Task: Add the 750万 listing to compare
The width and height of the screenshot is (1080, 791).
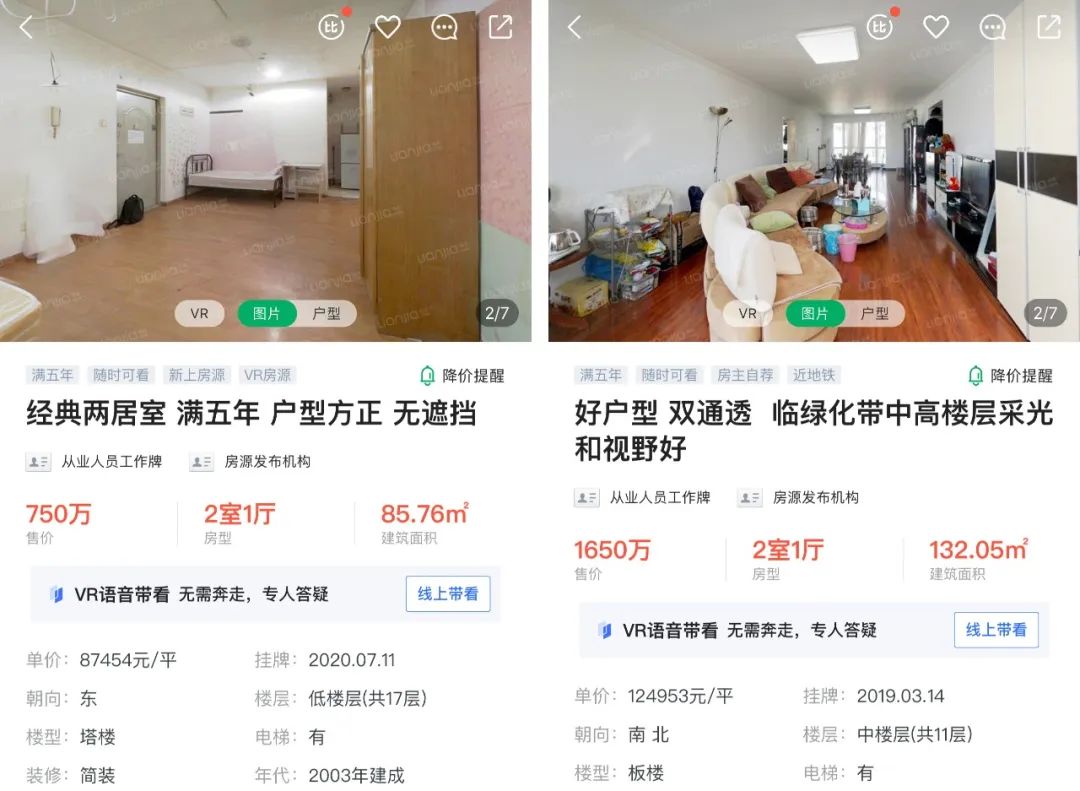Action: tap(331, 28)
